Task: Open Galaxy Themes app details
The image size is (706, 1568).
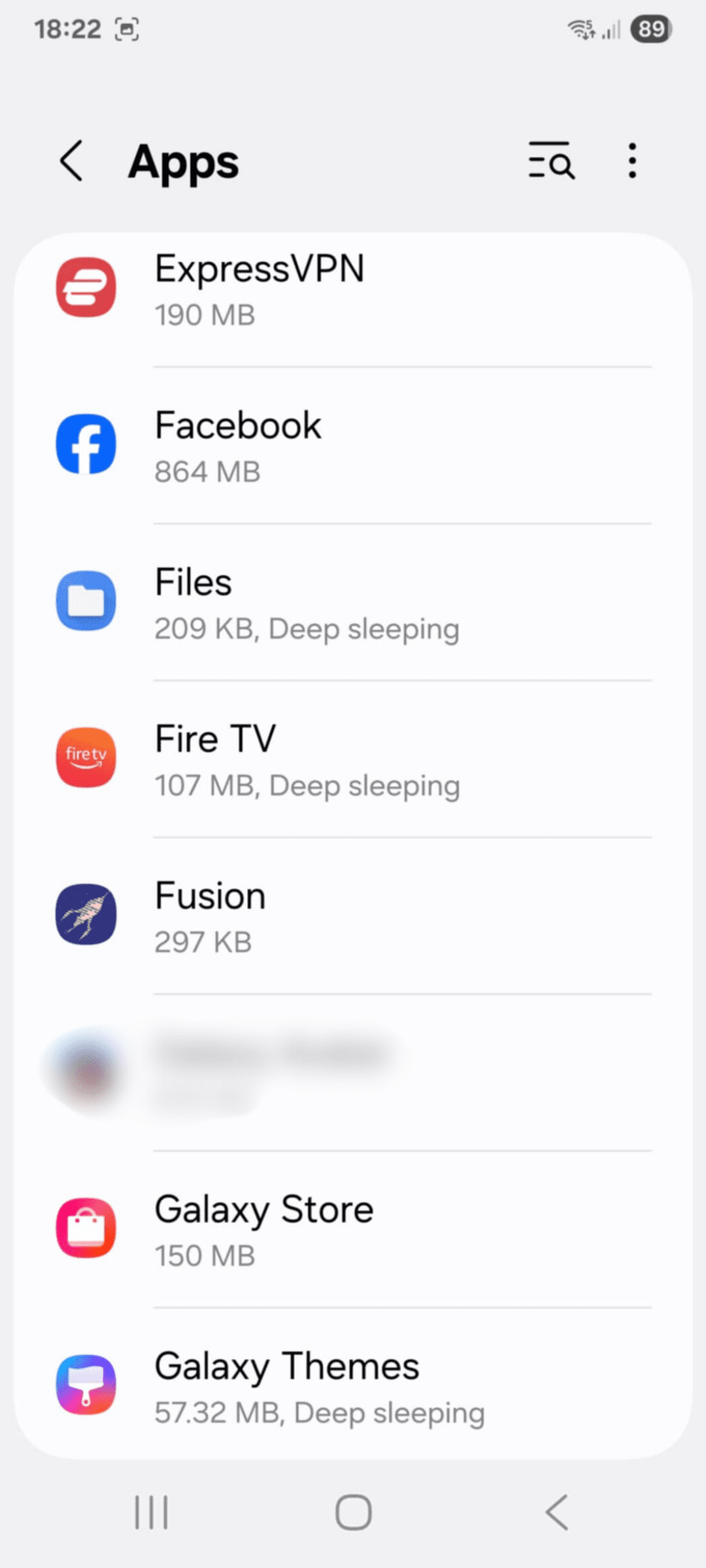Action: click(353, 1386)
